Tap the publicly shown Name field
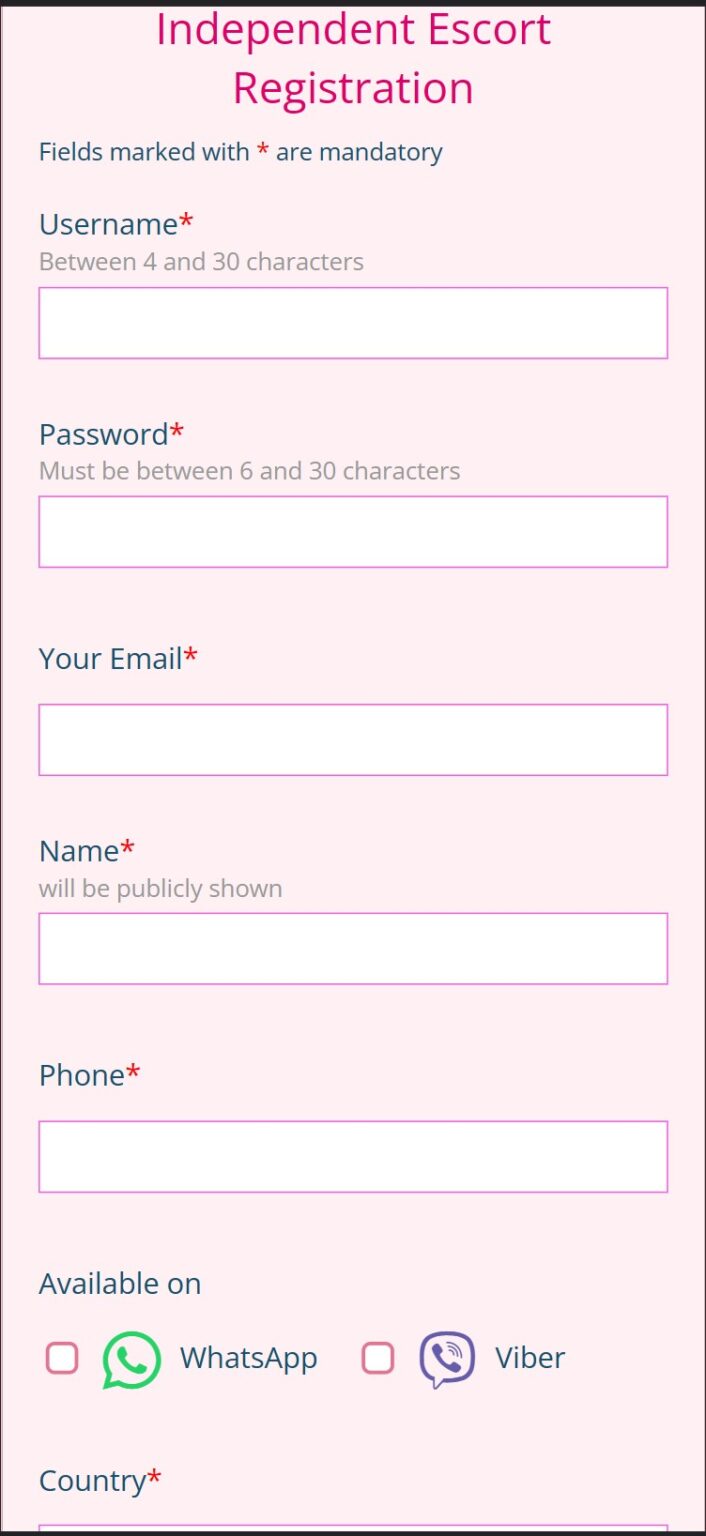Viewport: 706px width, 1536px height. 353,948
